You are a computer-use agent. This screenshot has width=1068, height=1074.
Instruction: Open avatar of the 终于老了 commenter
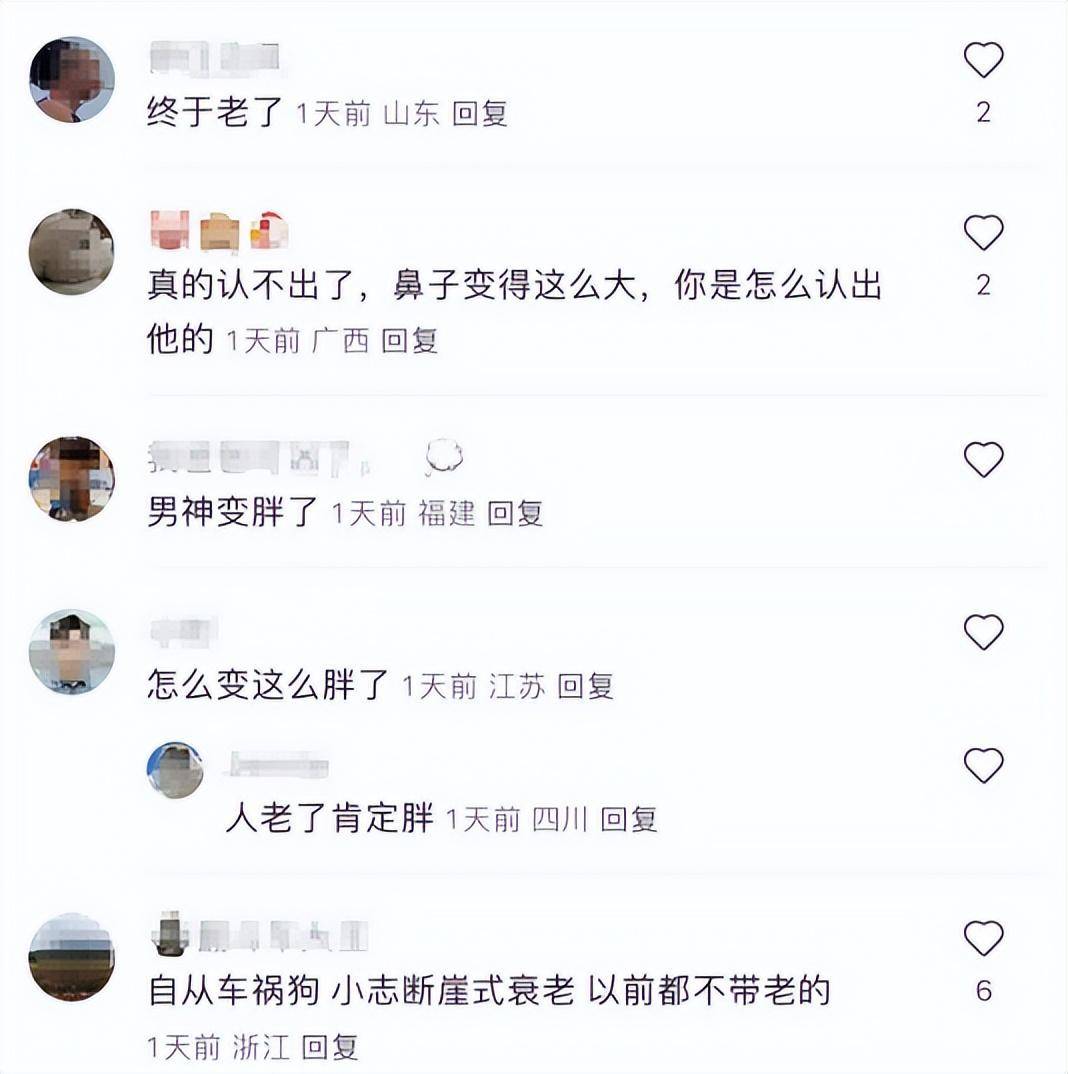coord(72,80)
